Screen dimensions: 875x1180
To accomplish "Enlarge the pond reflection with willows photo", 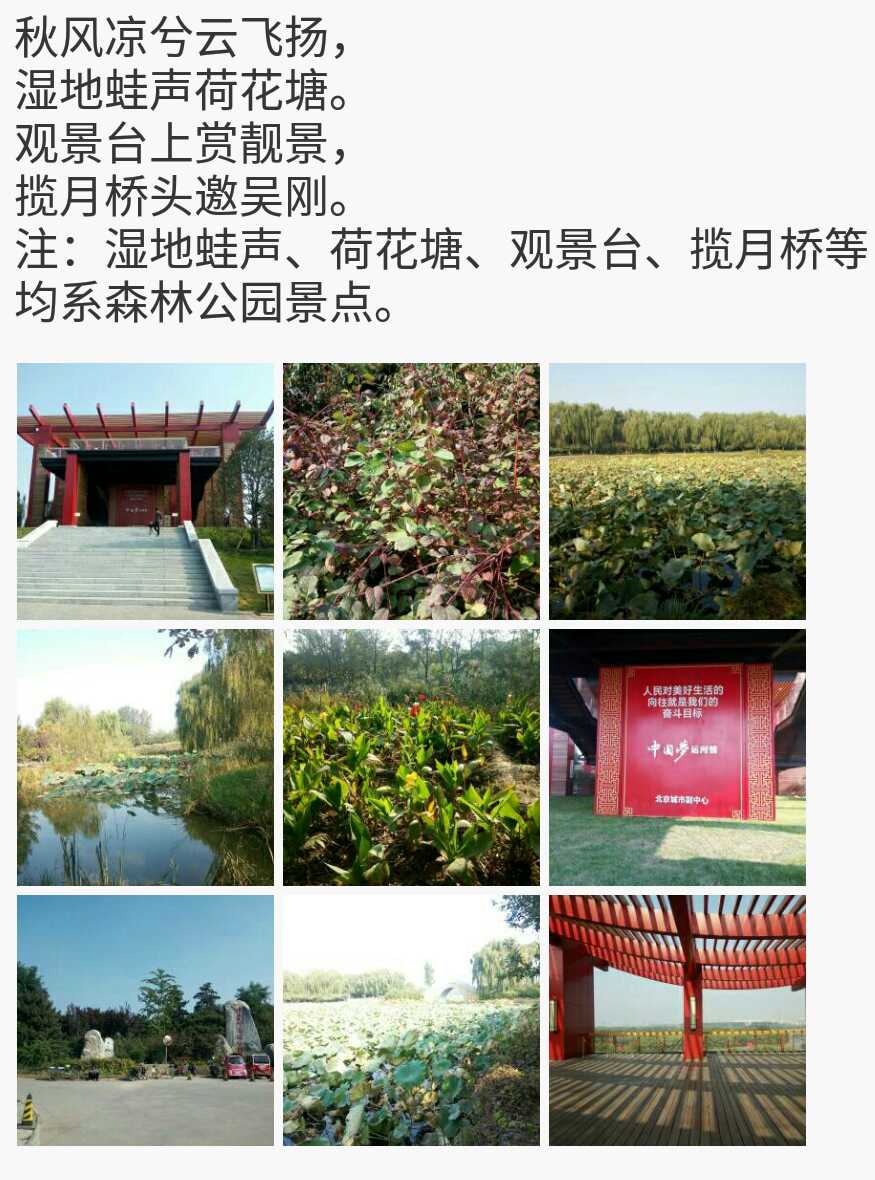I will click(x=145, y=757).
